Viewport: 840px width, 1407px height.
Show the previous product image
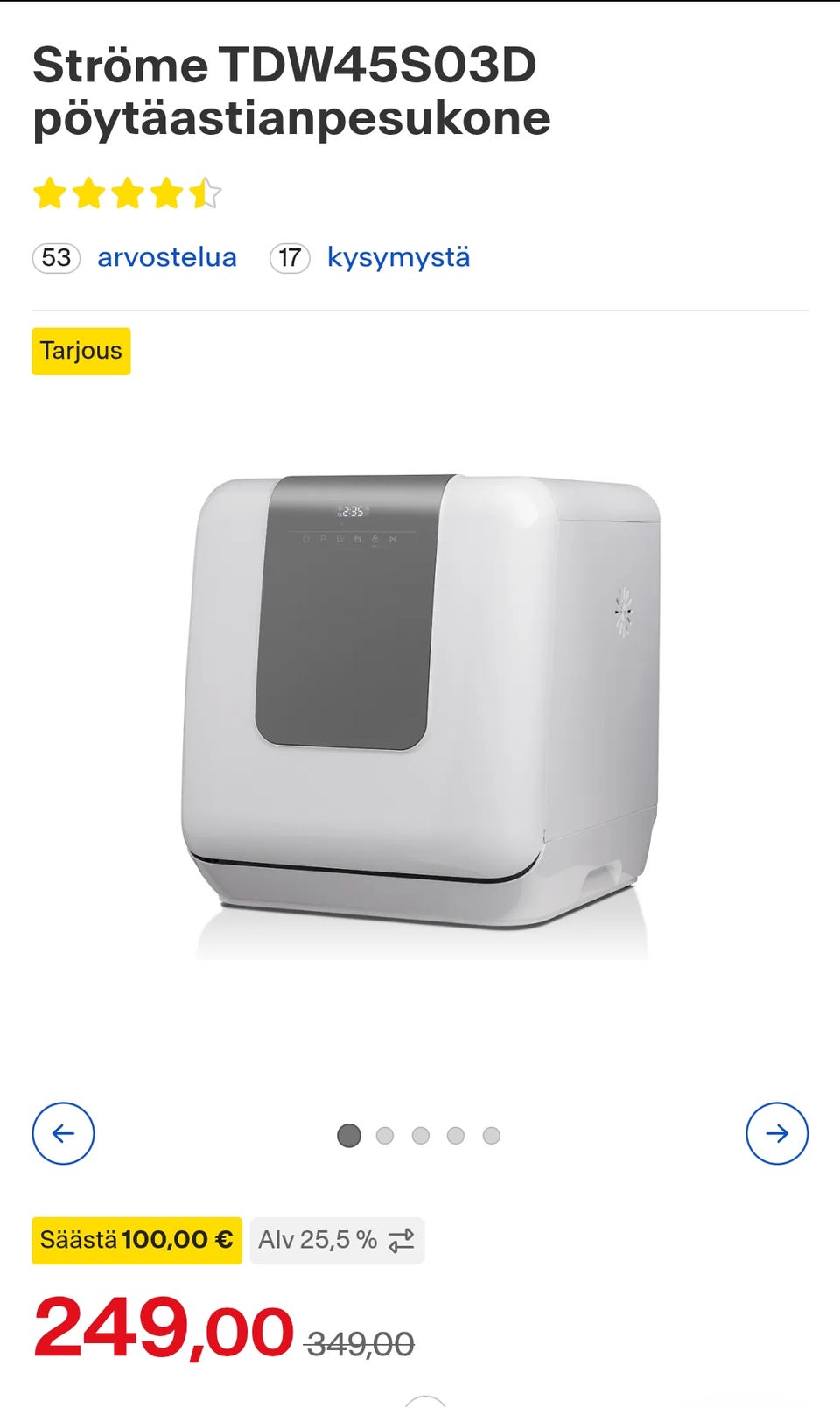(63, 1133)
